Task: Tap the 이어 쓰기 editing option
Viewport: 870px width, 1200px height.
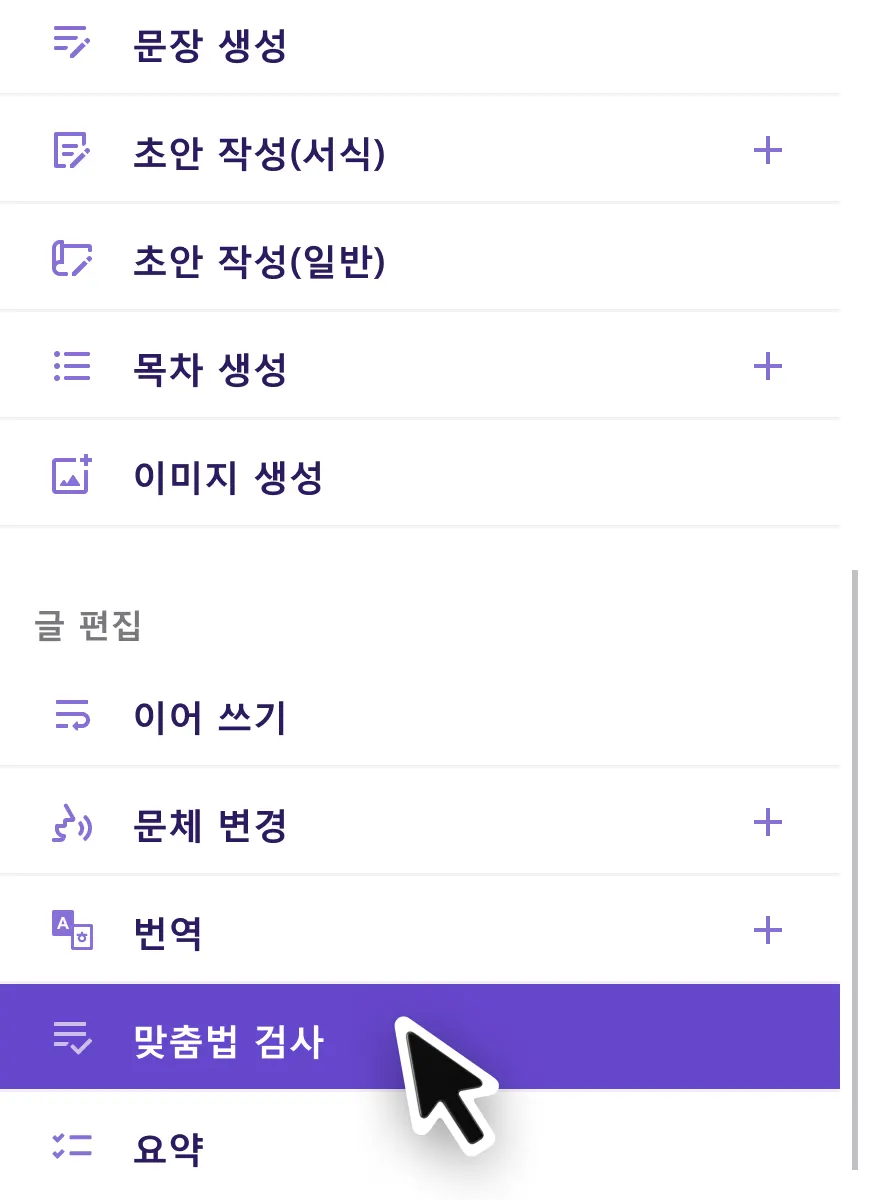Action: (x=210, y=717)
